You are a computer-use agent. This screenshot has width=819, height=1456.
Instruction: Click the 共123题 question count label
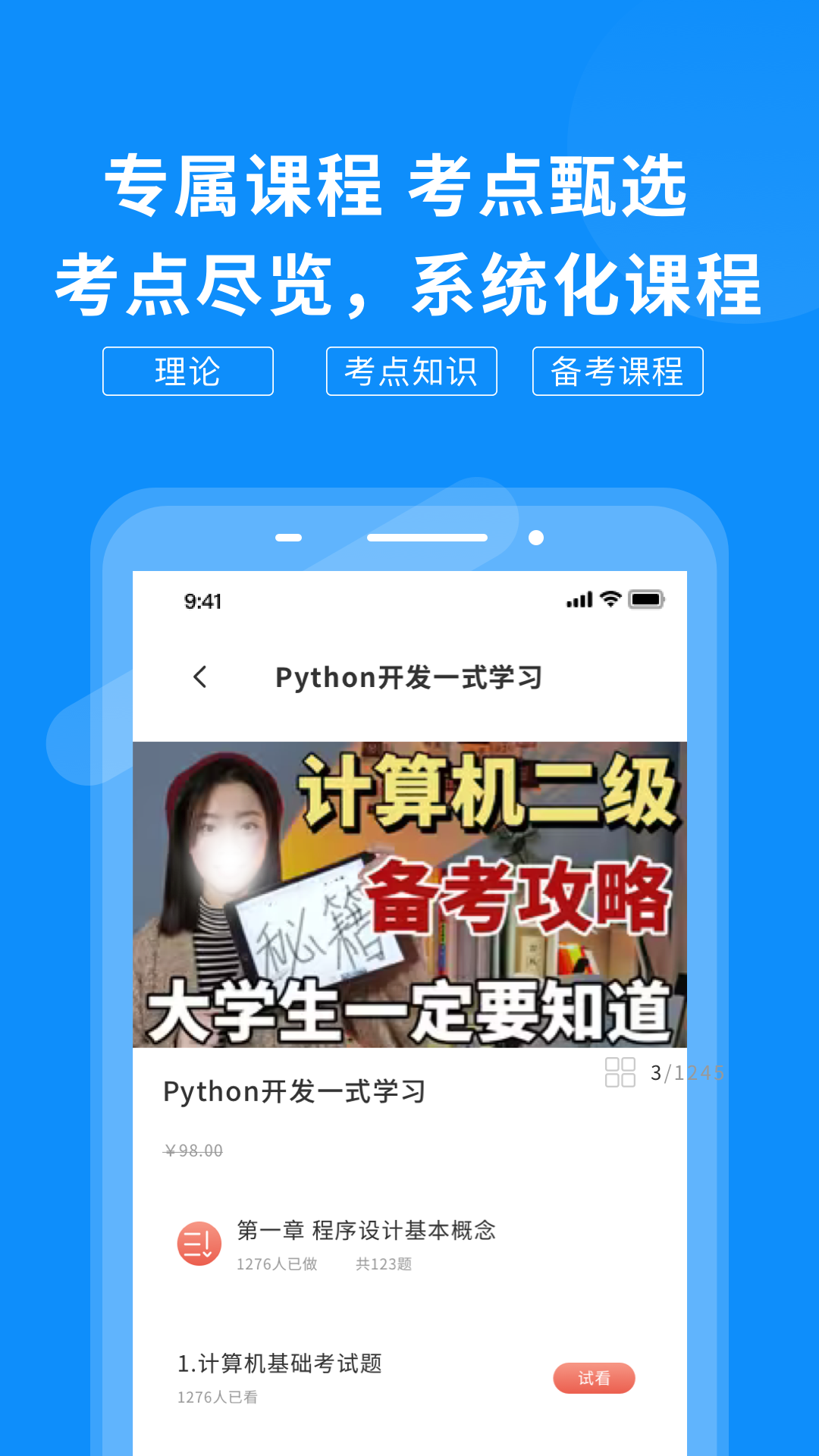coord(384,1263)
